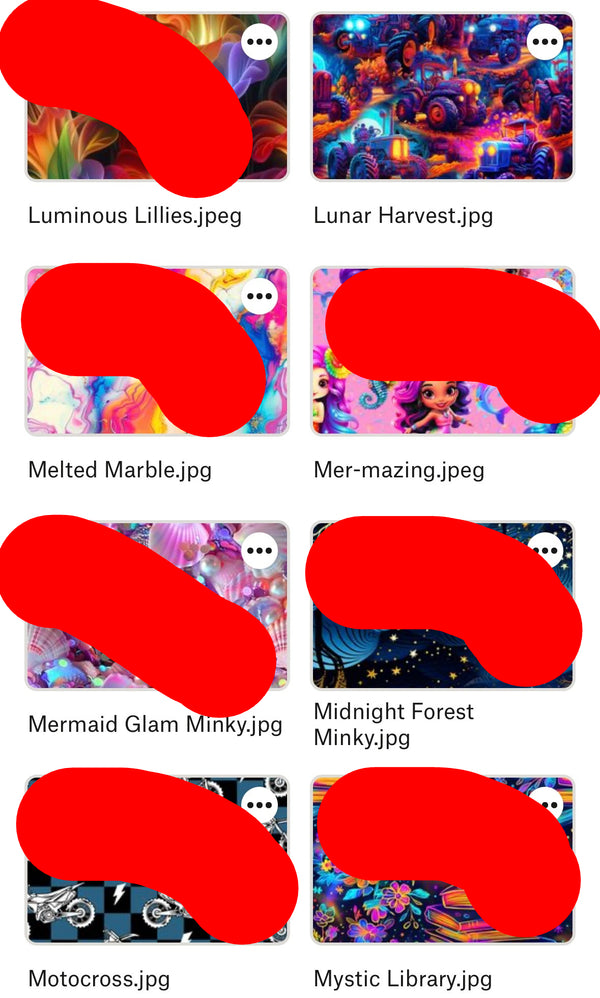Show options for Melted Marble.jpg
Screen dimensions: 600x998
(x=259, y=296)
